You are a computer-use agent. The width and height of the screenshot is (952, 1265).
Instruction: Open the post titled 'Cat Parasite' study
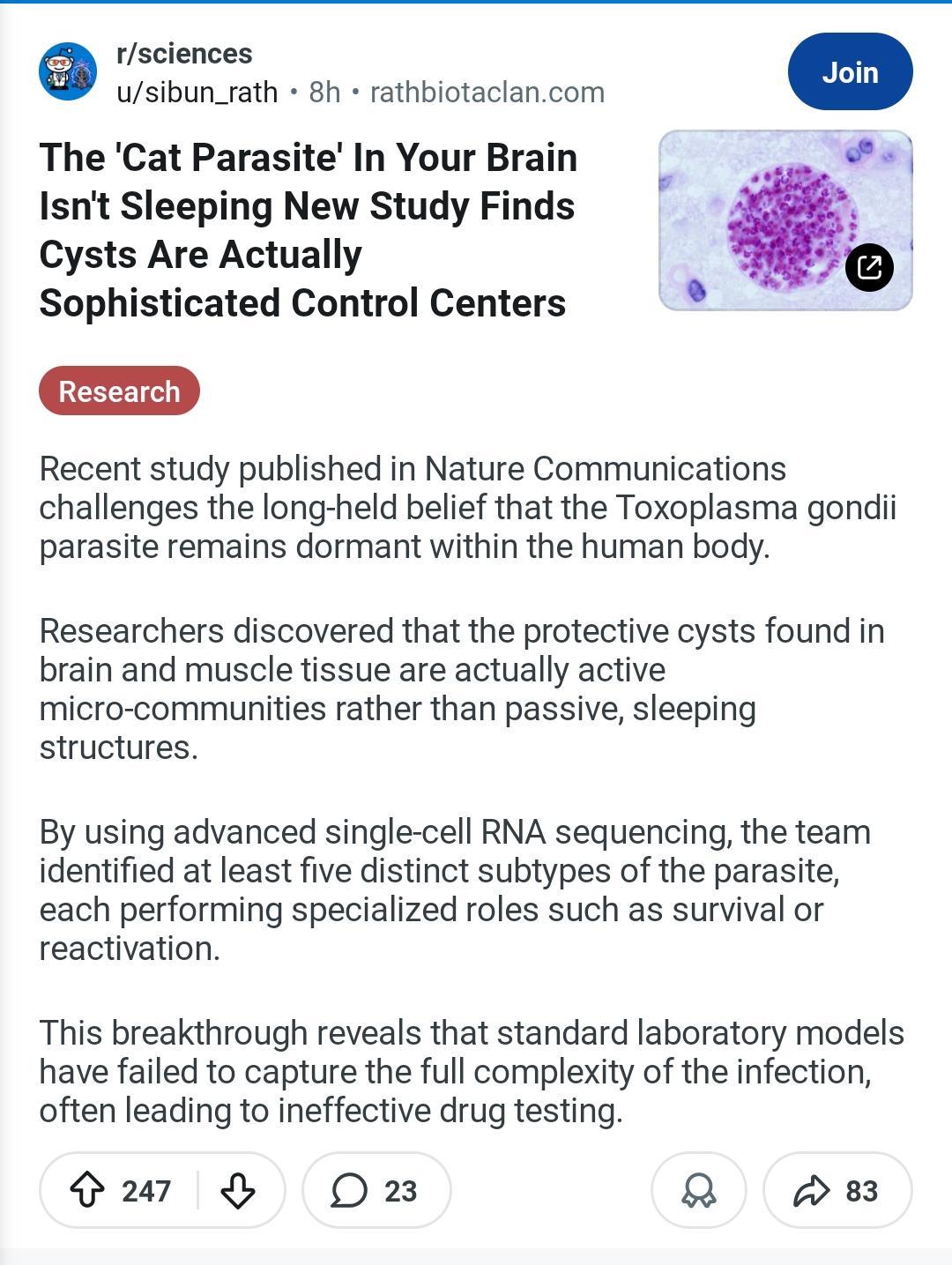click(x=308, y=230)
